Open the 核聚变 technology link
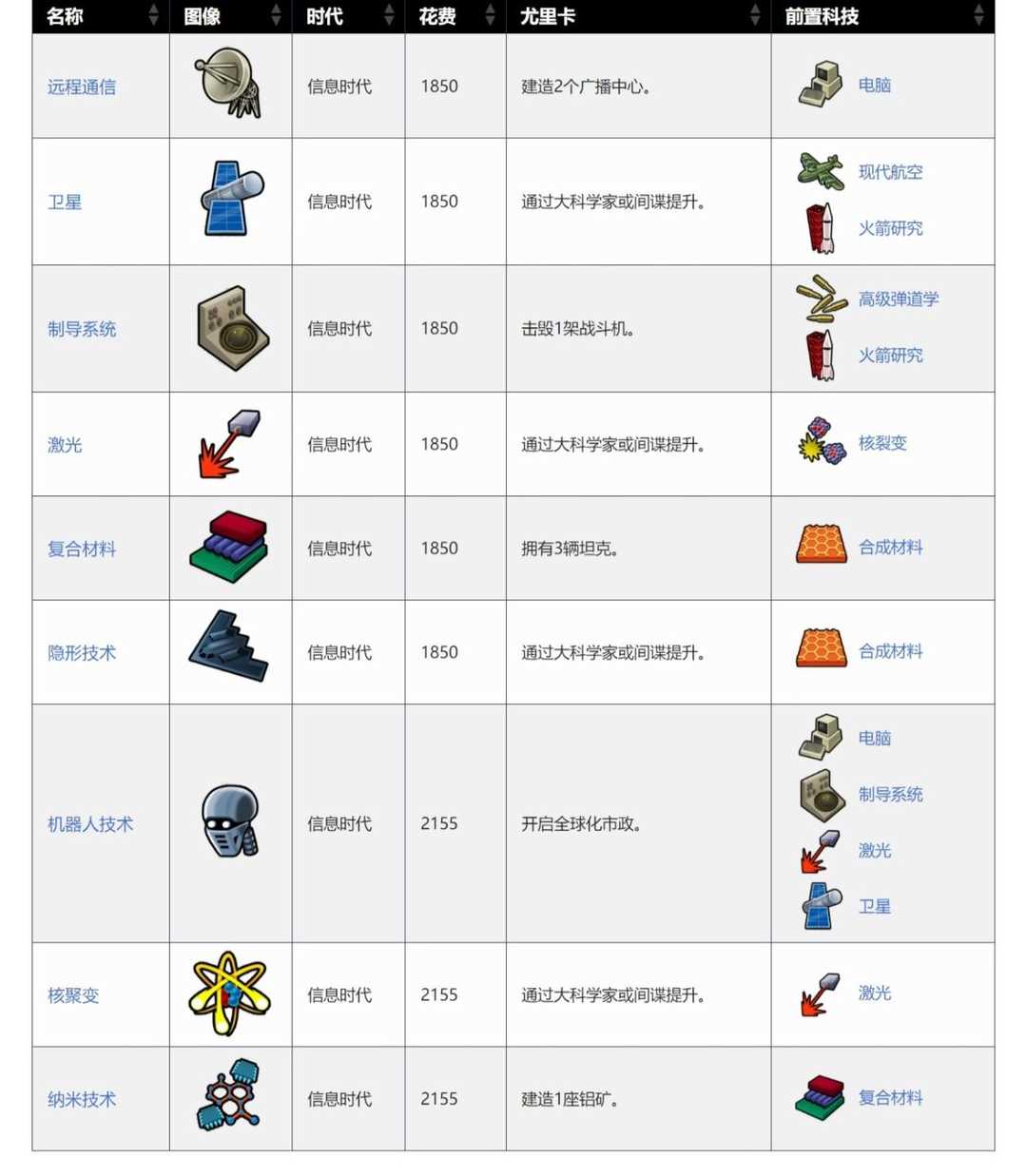This screenshot has width=1026, height=1176. coord(73,995)
